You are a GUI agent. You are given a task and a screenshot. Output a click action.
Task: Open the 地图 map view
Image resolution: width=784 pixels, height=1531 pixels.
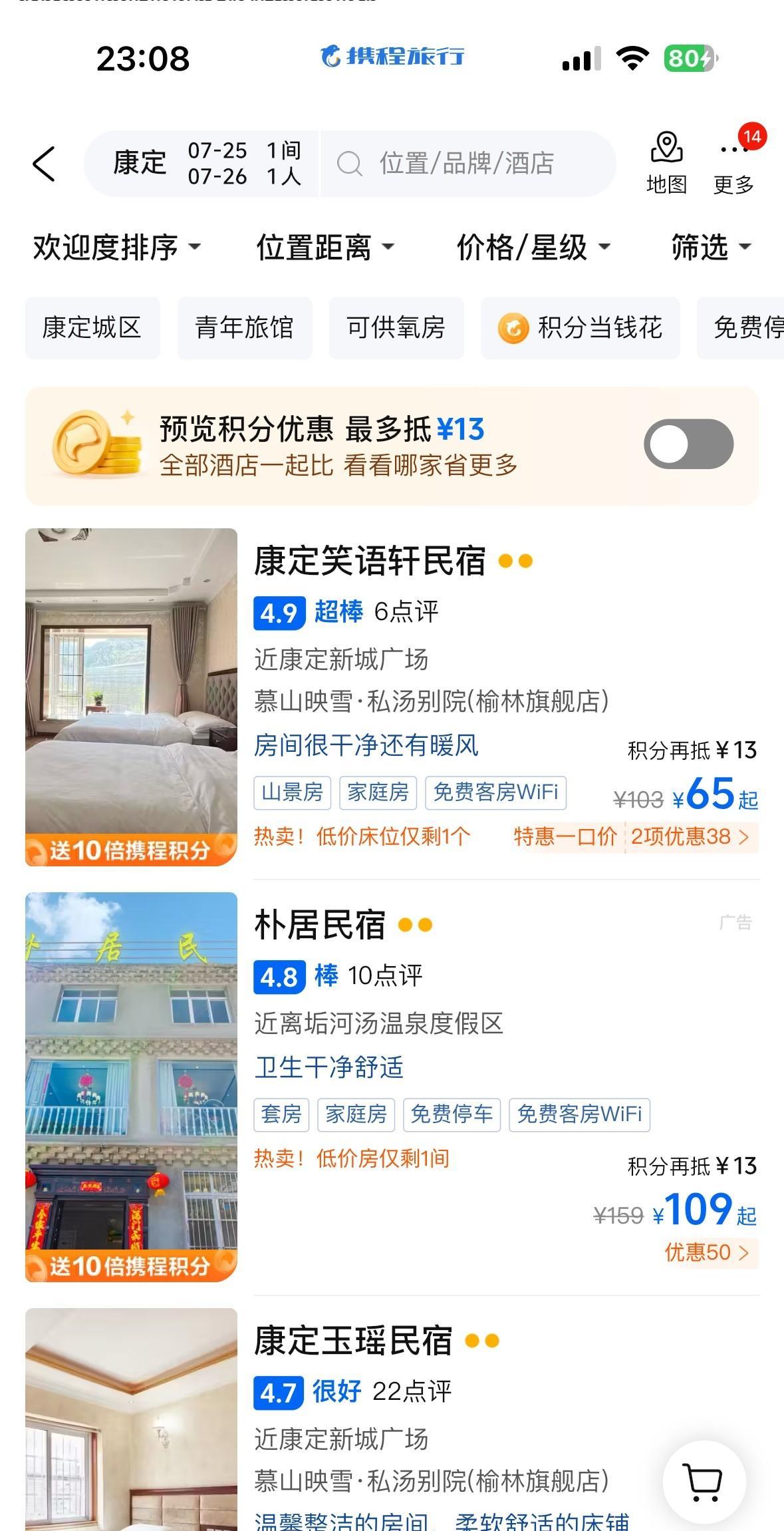pos(666,164)
